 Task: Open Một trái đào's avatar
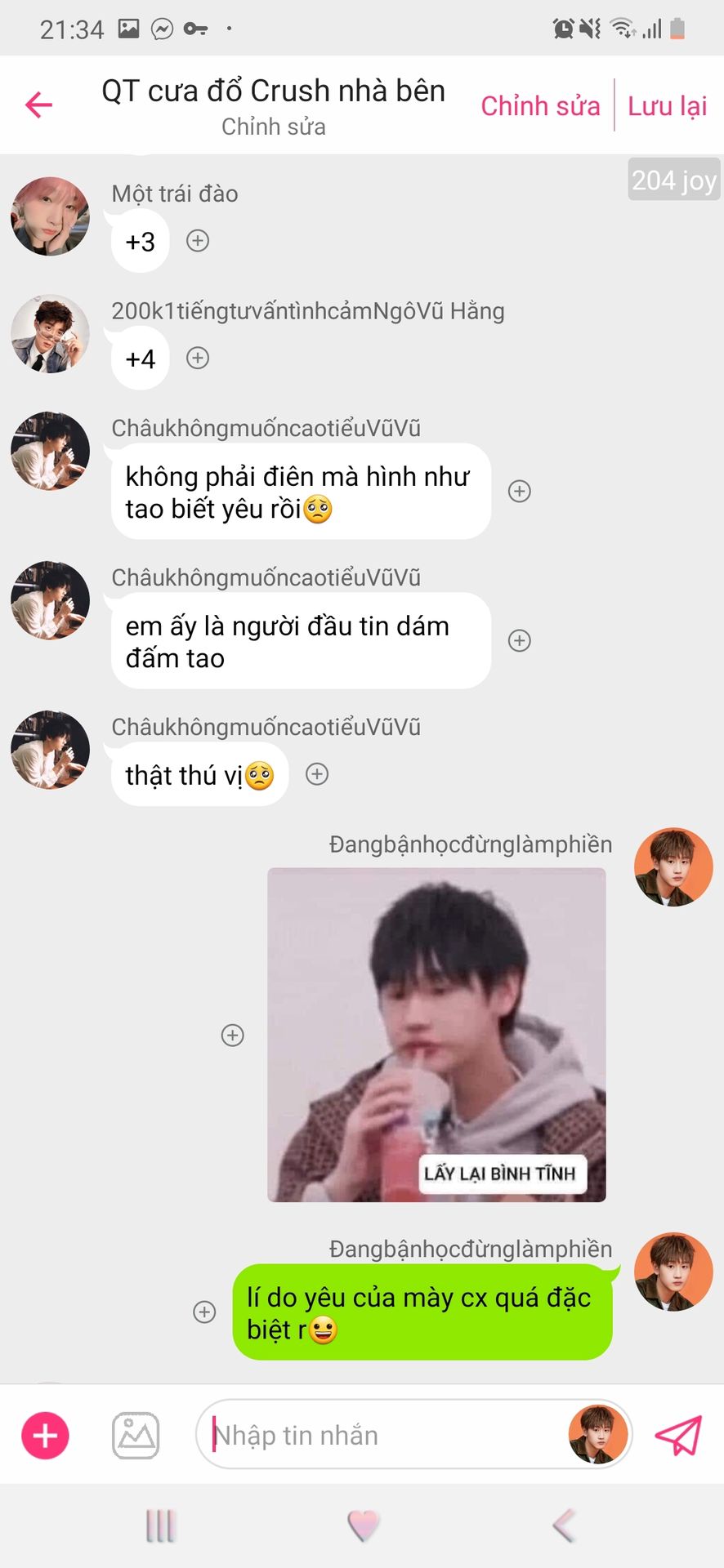pos(51,216)
